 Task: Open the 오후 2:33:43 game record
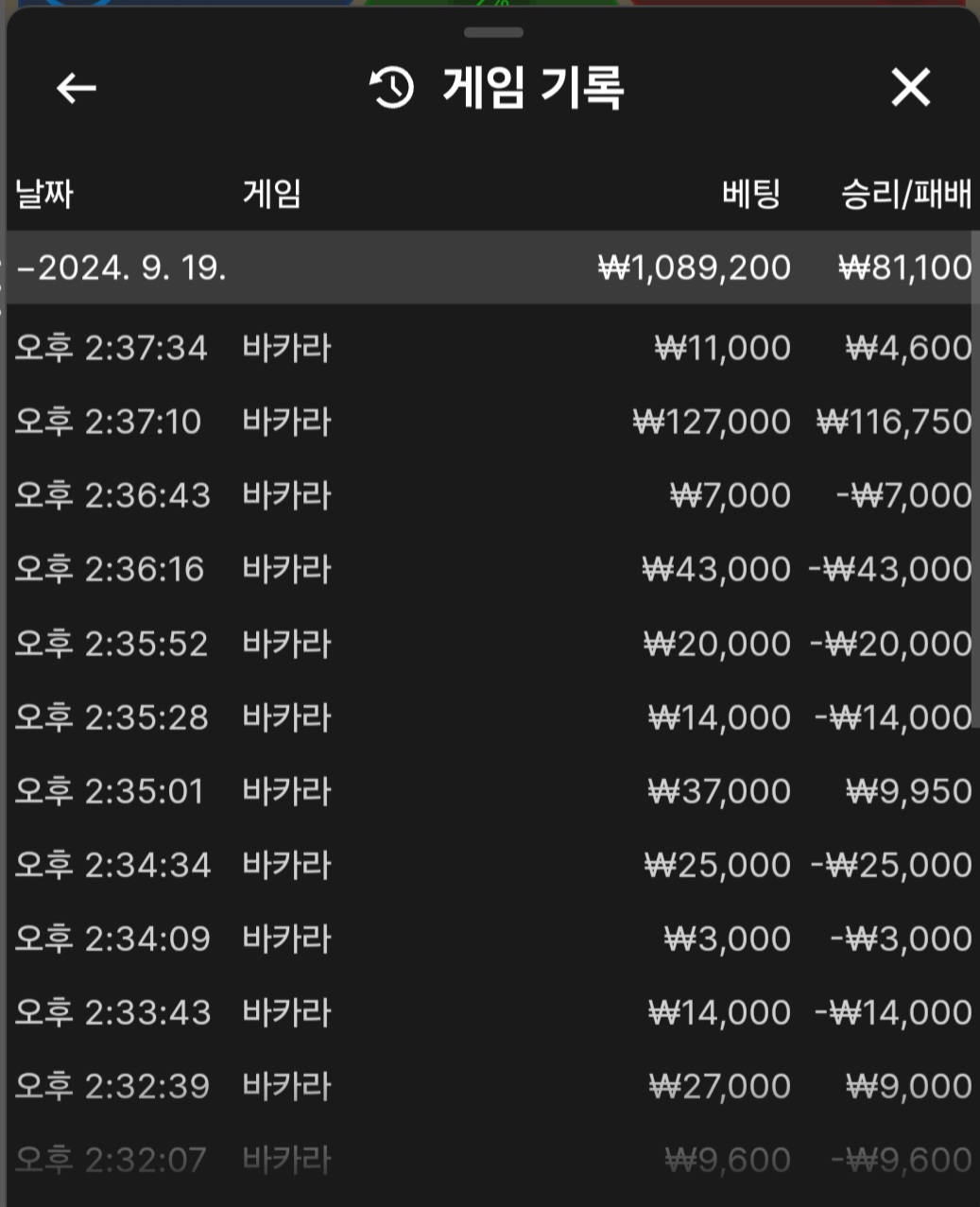click(x=491, y=1012)
